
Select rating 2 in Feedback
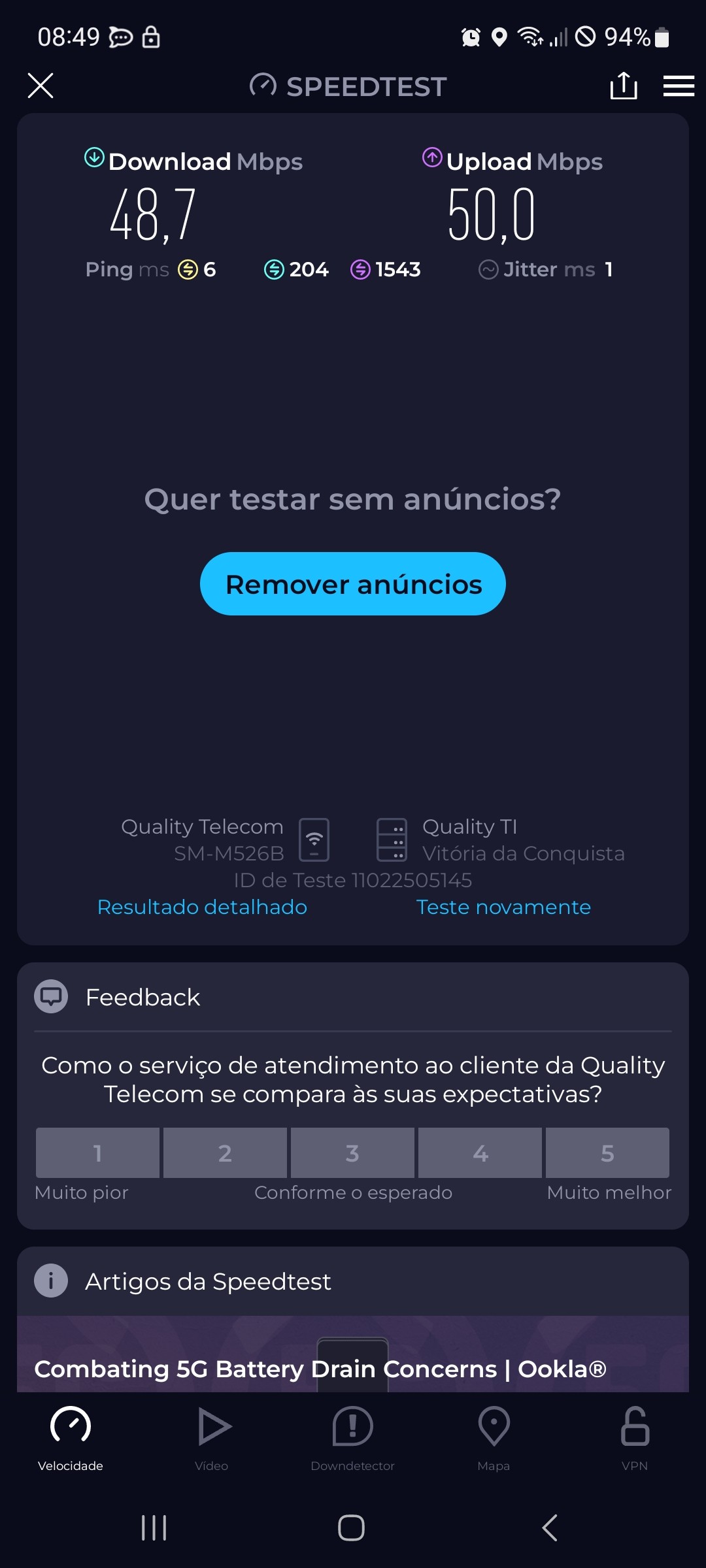[x=225, y=1153]
